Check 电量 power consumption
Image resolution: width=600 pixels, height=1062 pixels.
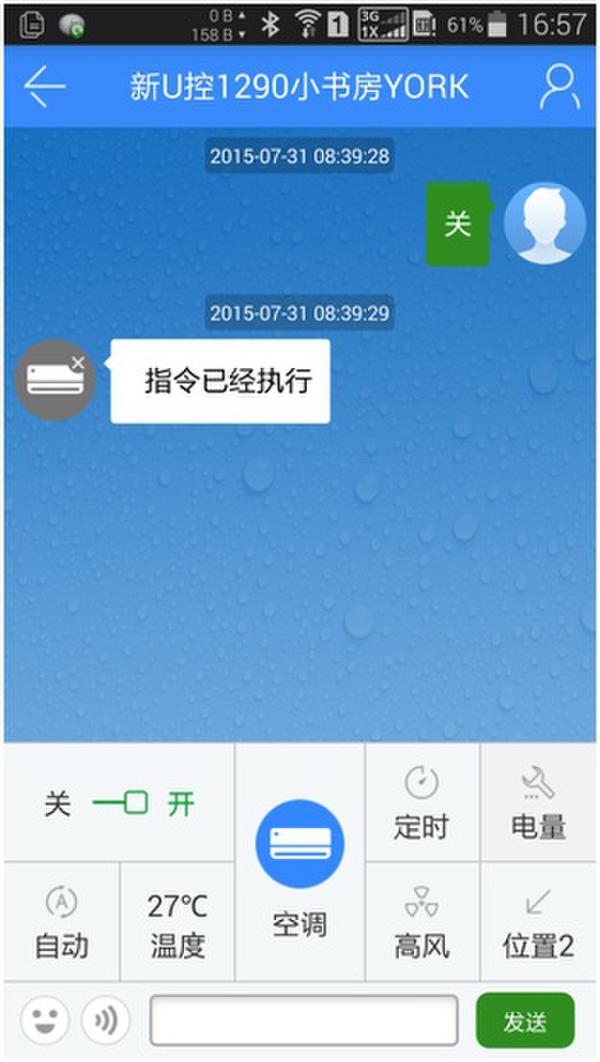[x=538, y=803]
